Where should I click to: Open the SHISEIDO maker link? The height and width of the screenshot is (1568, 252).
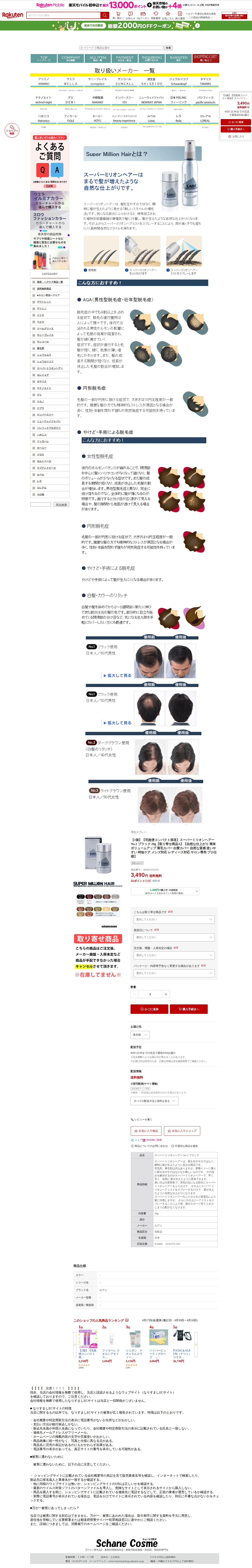click(x=151, y=82)
